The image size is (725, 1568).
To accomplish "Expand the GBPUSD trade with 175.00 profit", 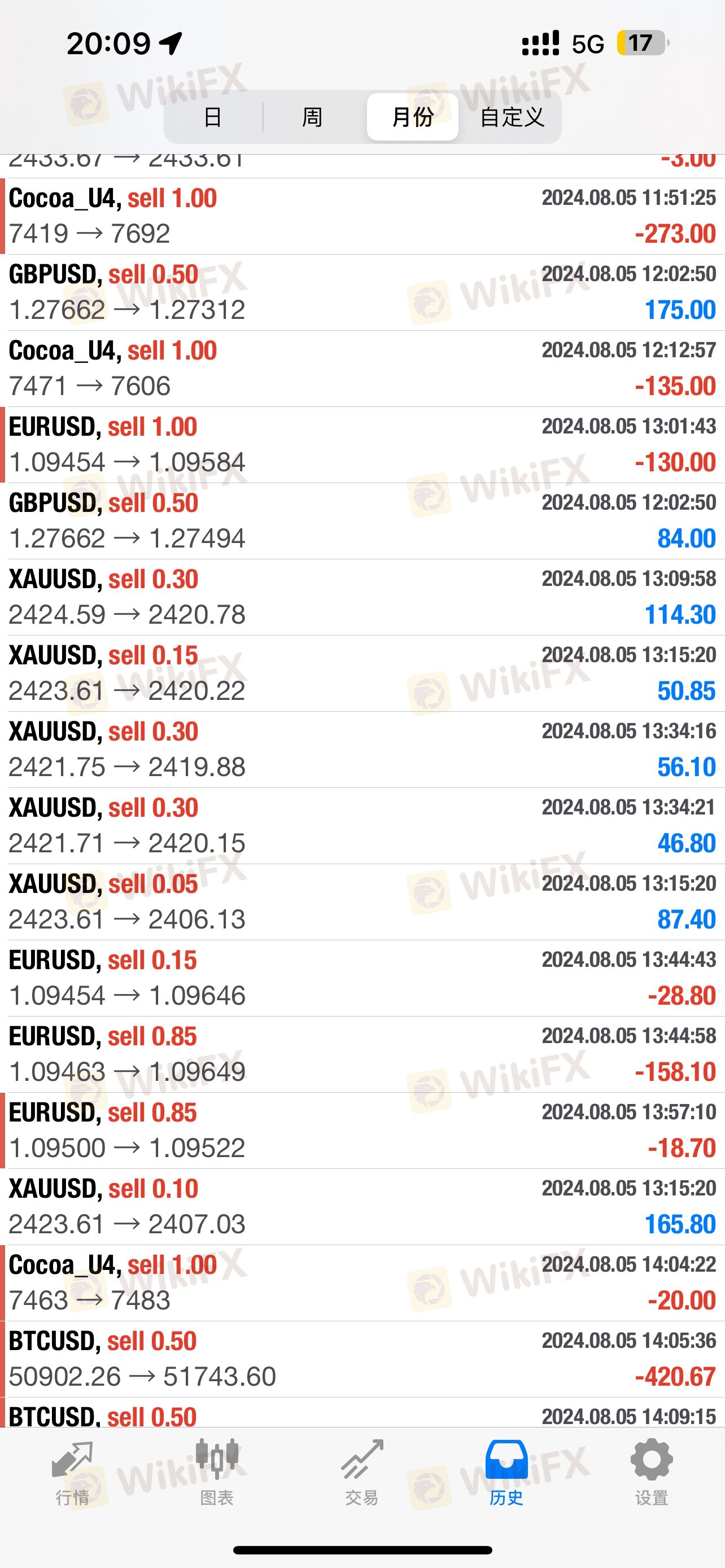I will click(362, 292).
